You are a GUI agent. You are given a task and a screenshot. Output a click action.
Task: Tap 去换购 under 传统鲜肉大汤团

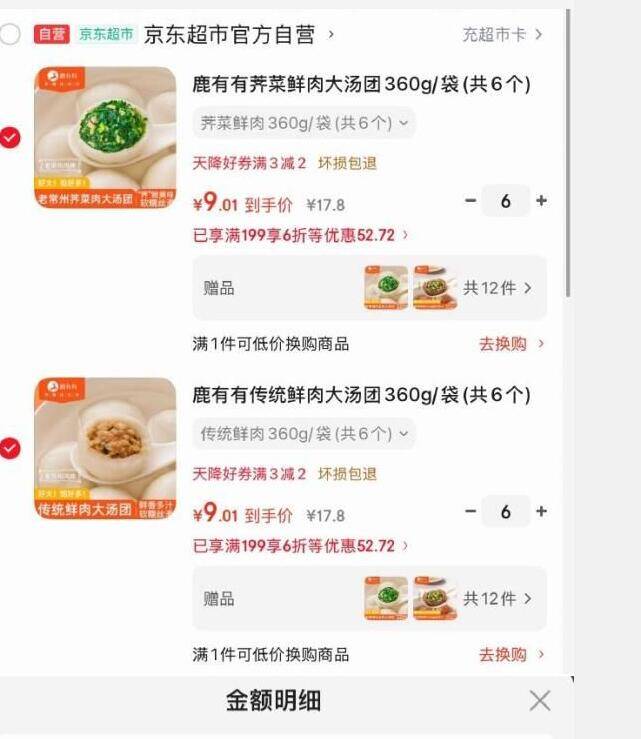point(510,655)
